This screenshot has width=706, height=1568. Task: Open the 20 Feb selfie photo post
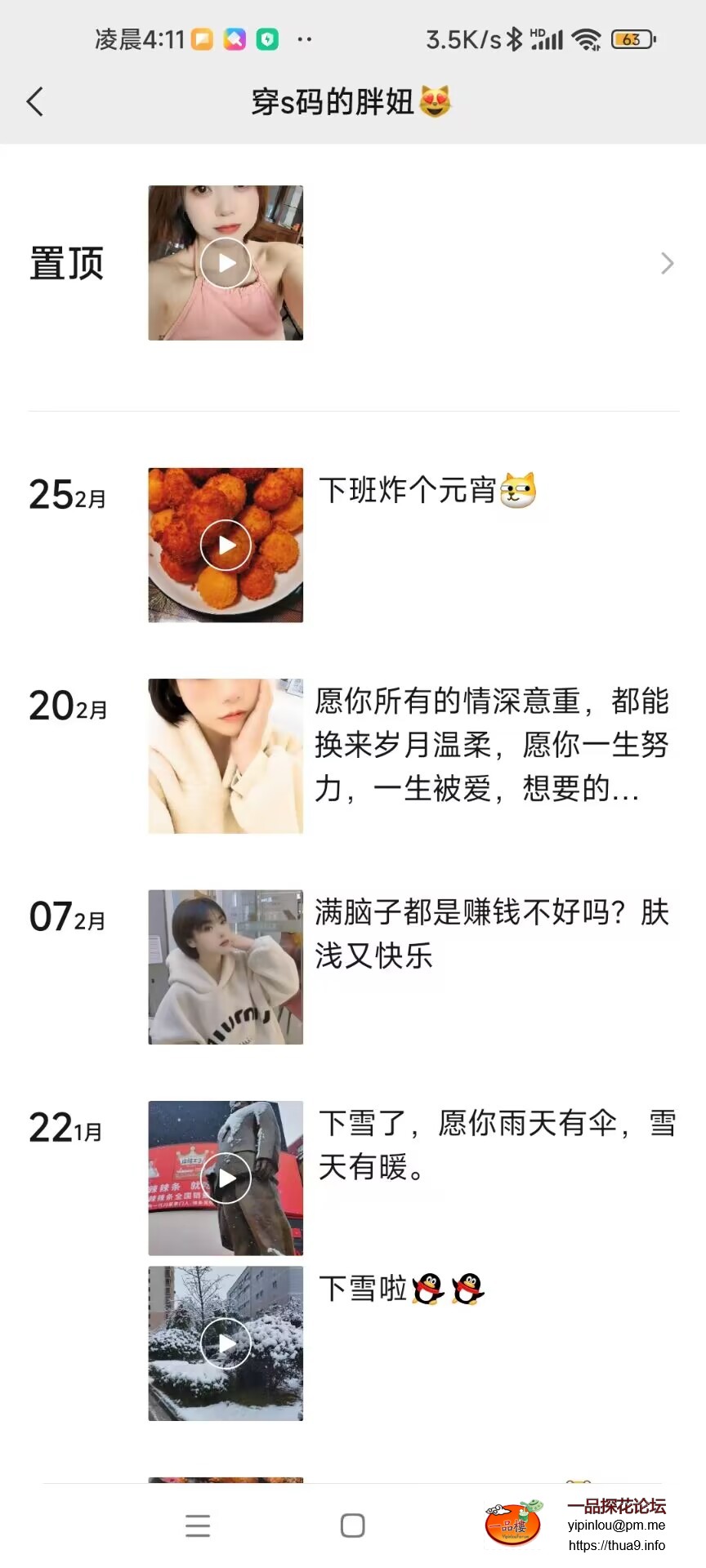[226, 755]
